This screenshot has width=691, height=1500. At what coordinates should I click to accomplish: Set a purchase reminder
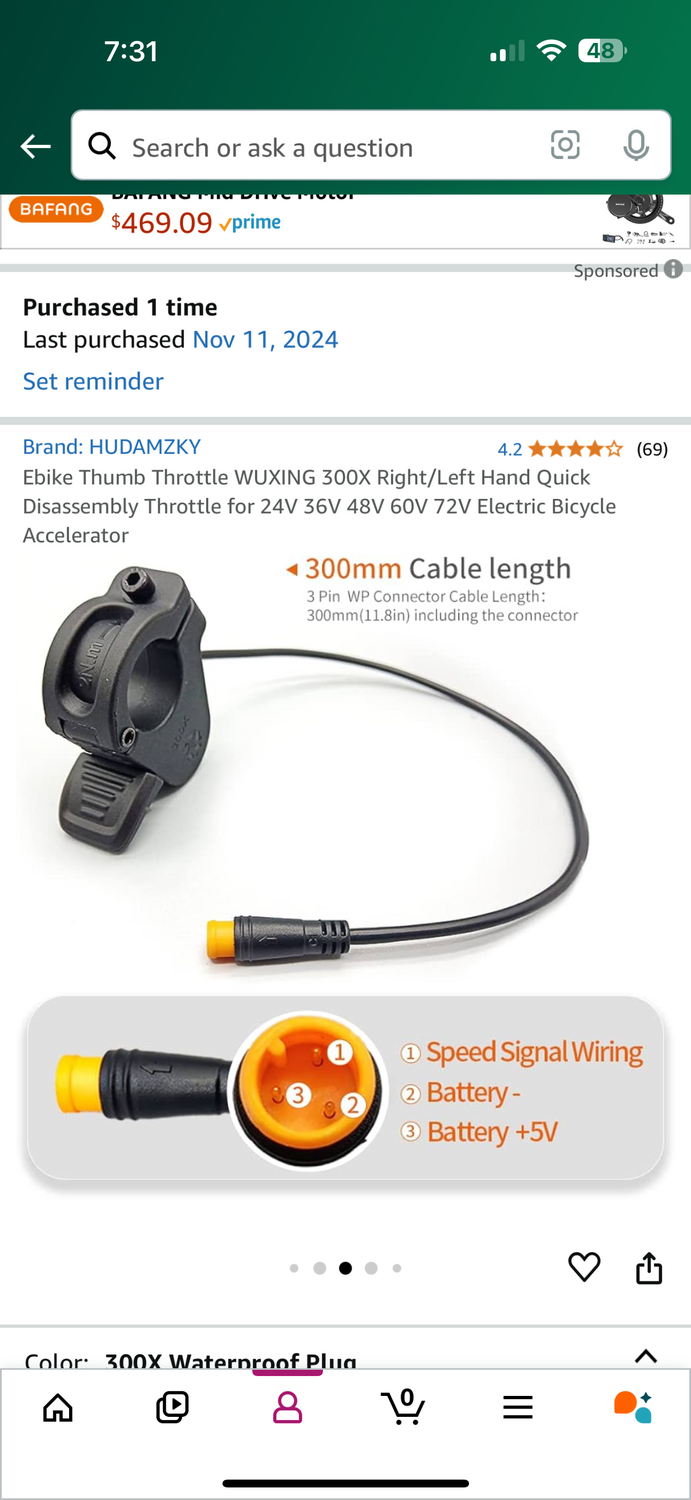[x=93, y=381]
